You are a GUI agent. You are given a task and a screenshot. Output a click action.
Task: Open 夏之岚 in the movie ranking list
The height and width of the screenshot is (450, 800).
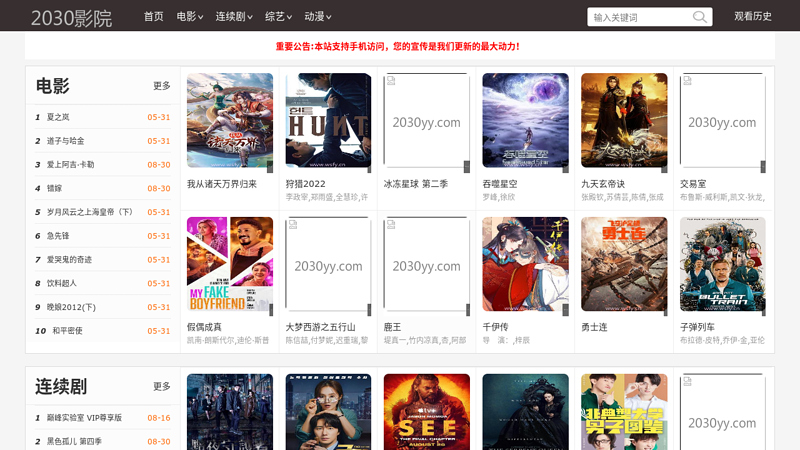[x=59, y=117]
